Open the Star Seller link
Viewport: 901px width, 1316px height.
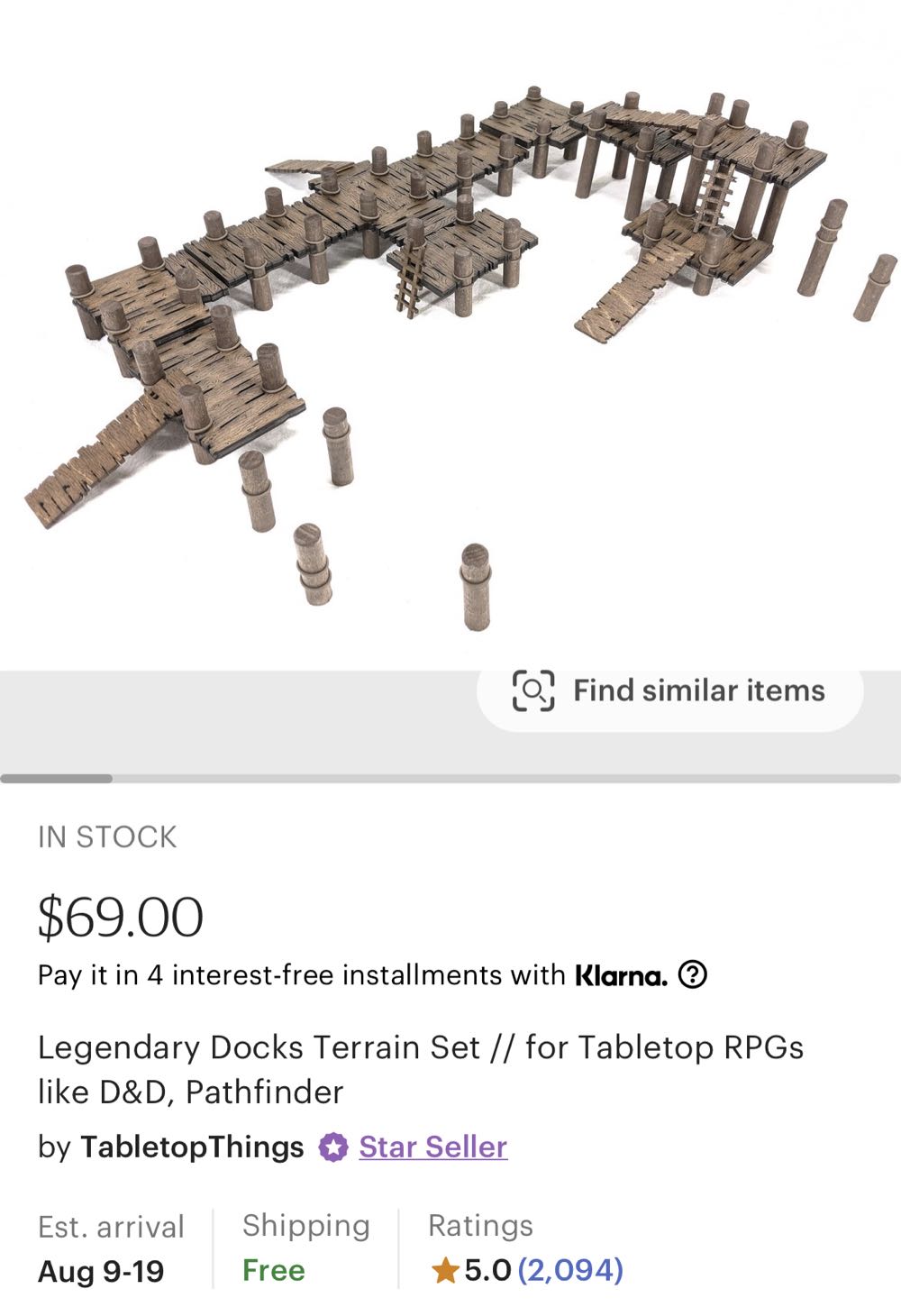(432, 1147)
